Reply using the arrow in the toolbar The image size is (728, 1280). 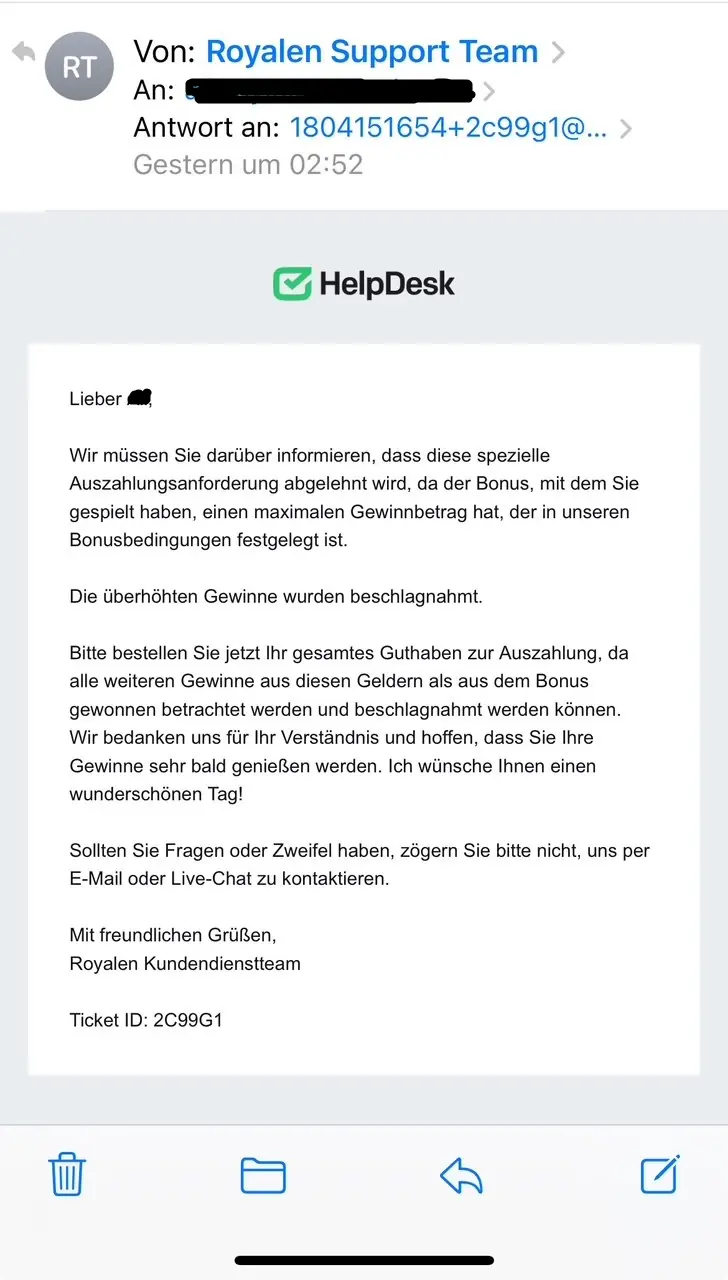pos(461,1176)
